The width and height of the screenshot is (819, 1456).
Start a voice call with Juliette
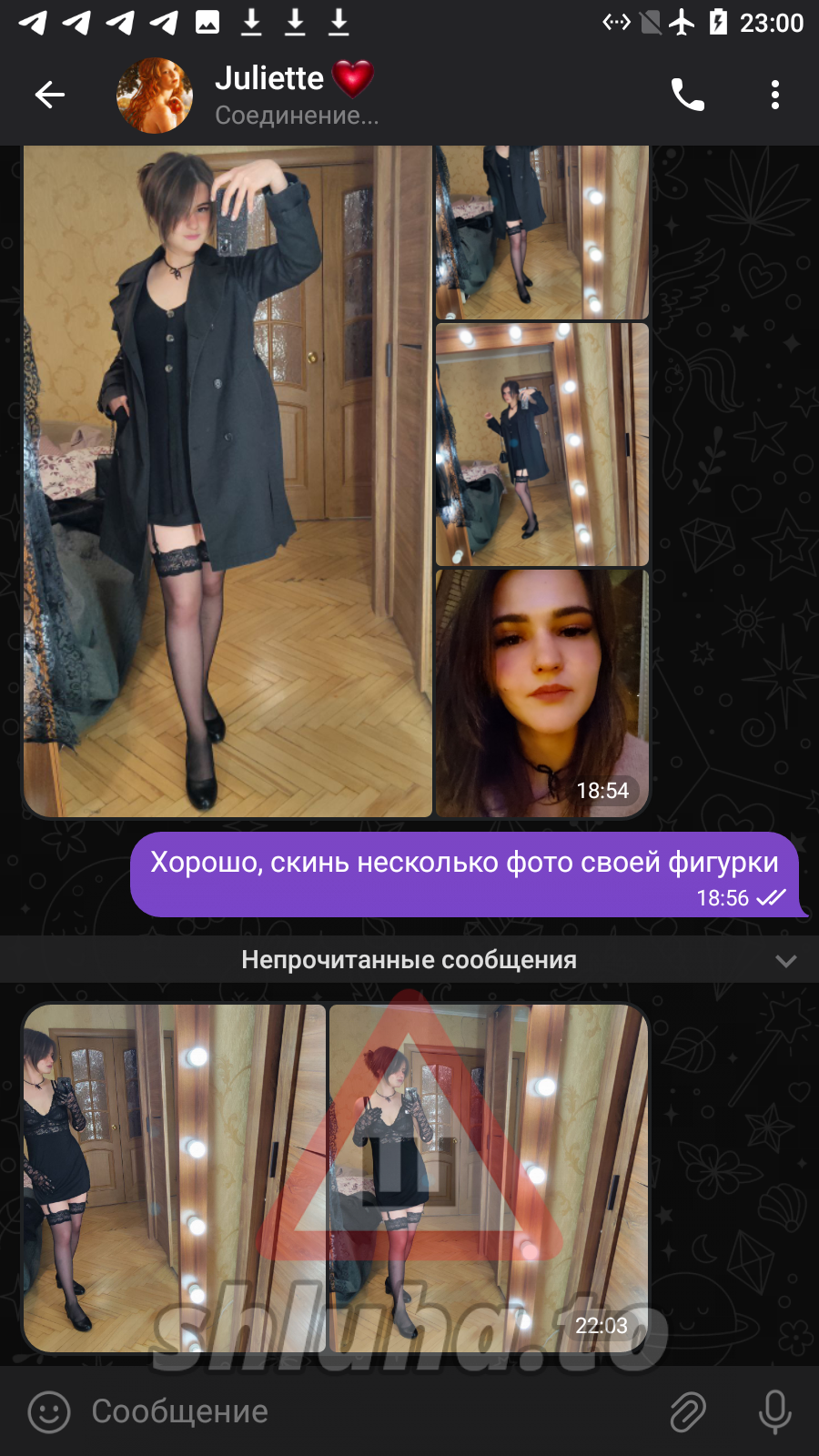(x=687, y=95)
